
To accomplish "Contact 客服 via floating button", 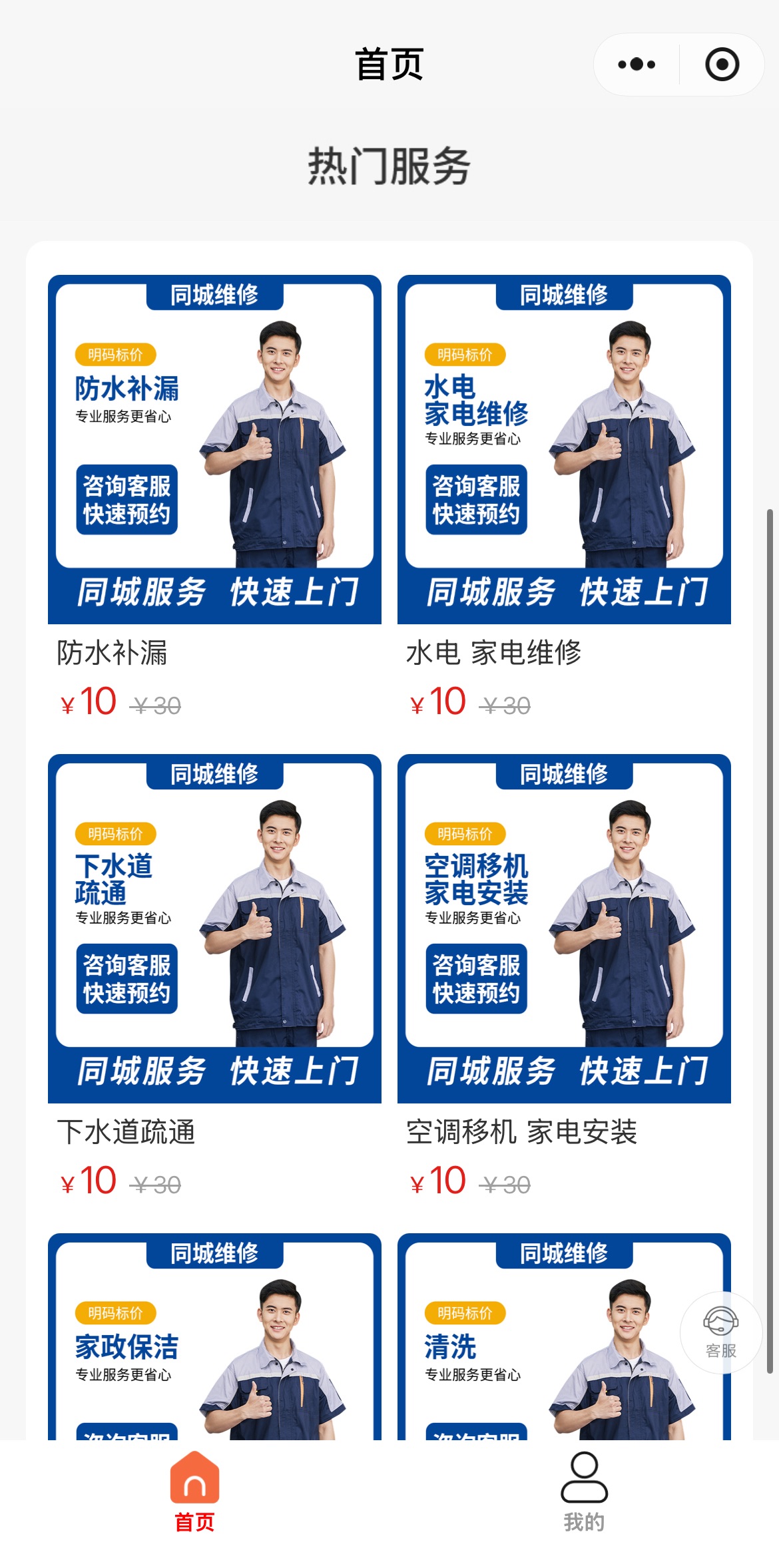I will (721, 1332).
